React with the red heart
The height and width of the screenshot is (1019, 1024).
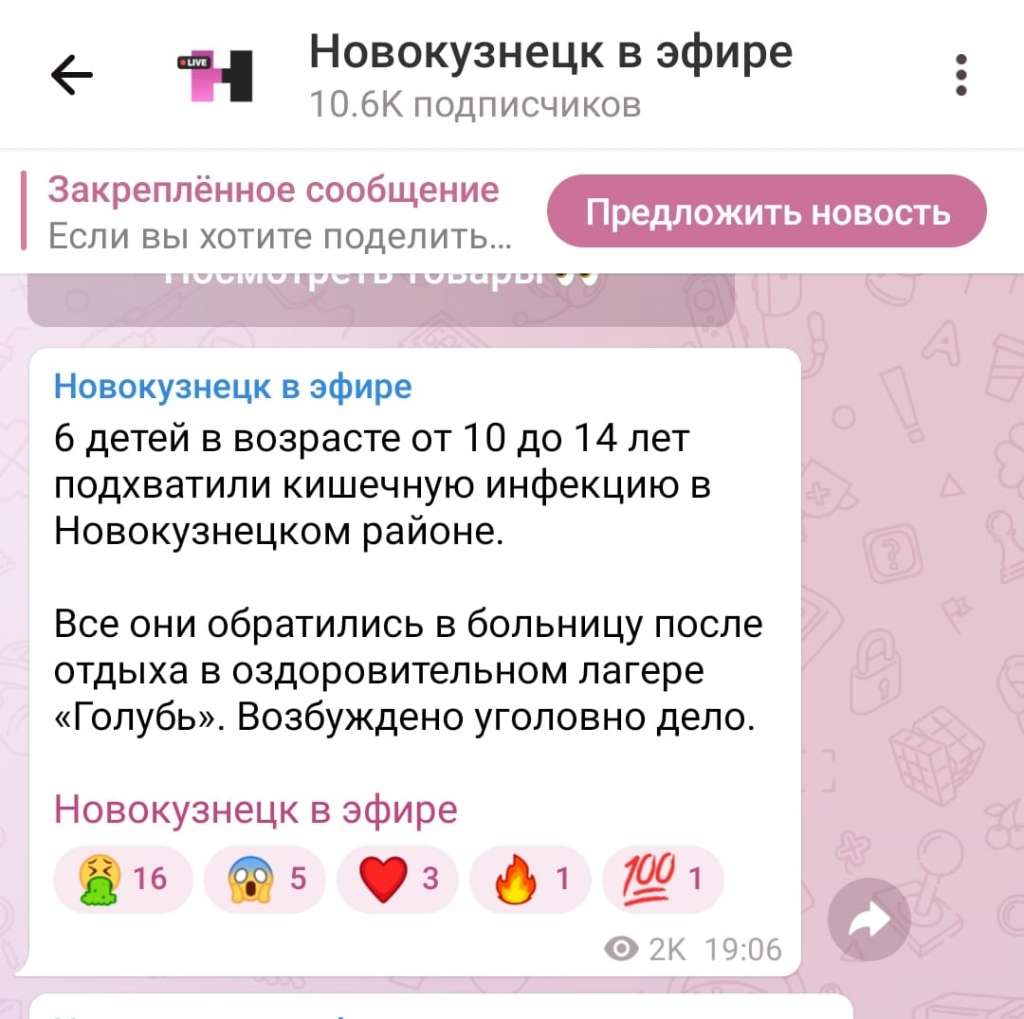pyautogui.click(x=397, y=879)
